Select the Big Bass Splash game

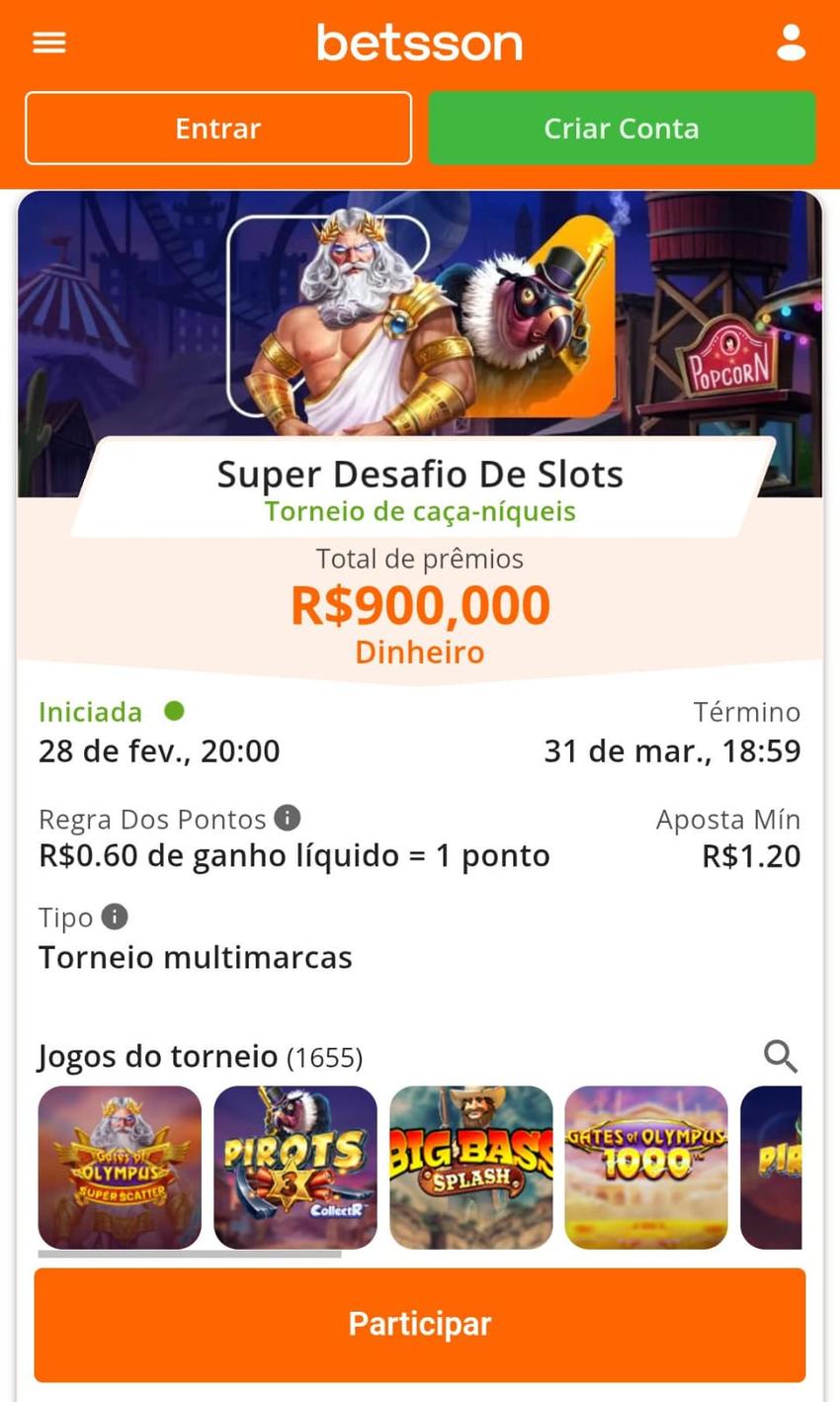[470, 1167]
